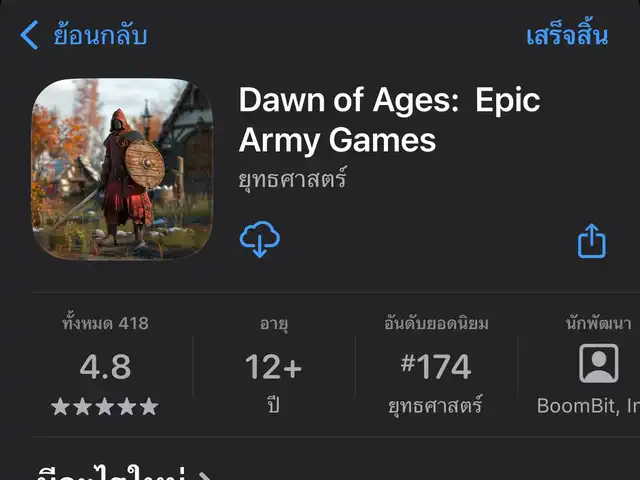Image resolution: width=640 pixels, height=480 pixels.
Task: View the 12+ age rating details
Action: click(273, 365)
